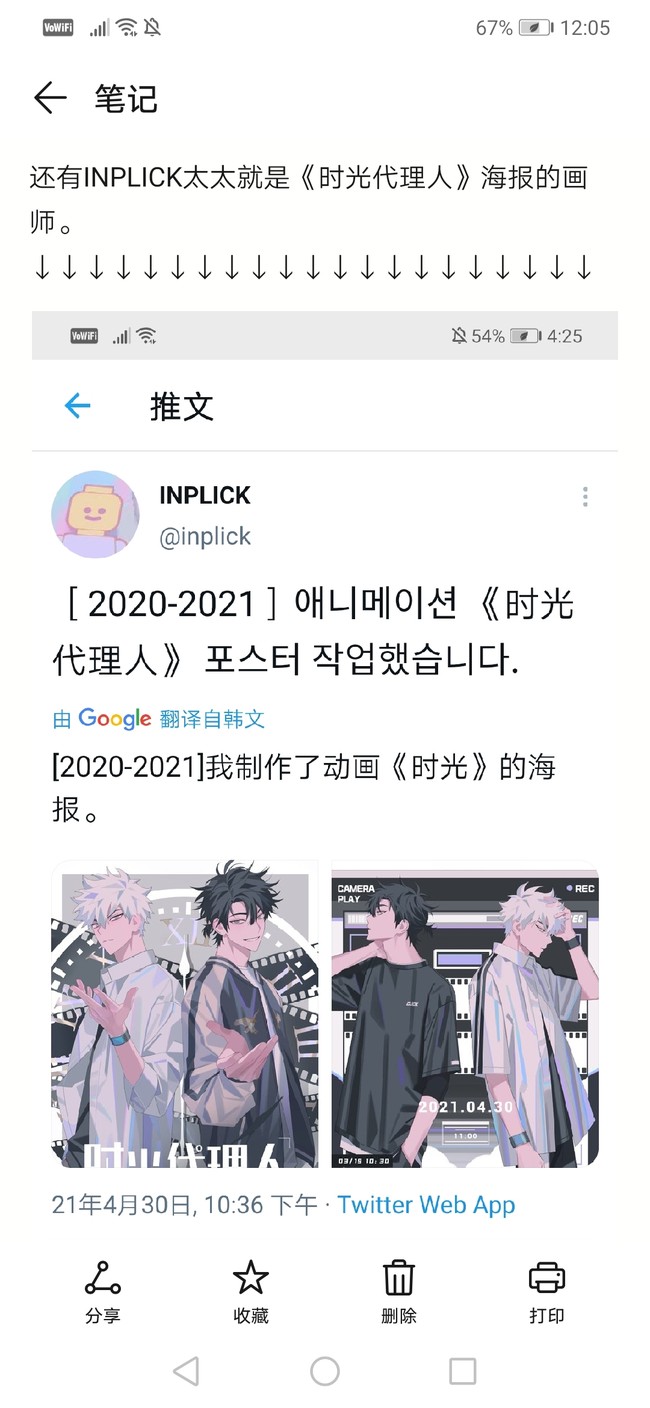This screenshot has height=1408, width=650.
Task: Tap the system home button
Action: [325, 1371]
